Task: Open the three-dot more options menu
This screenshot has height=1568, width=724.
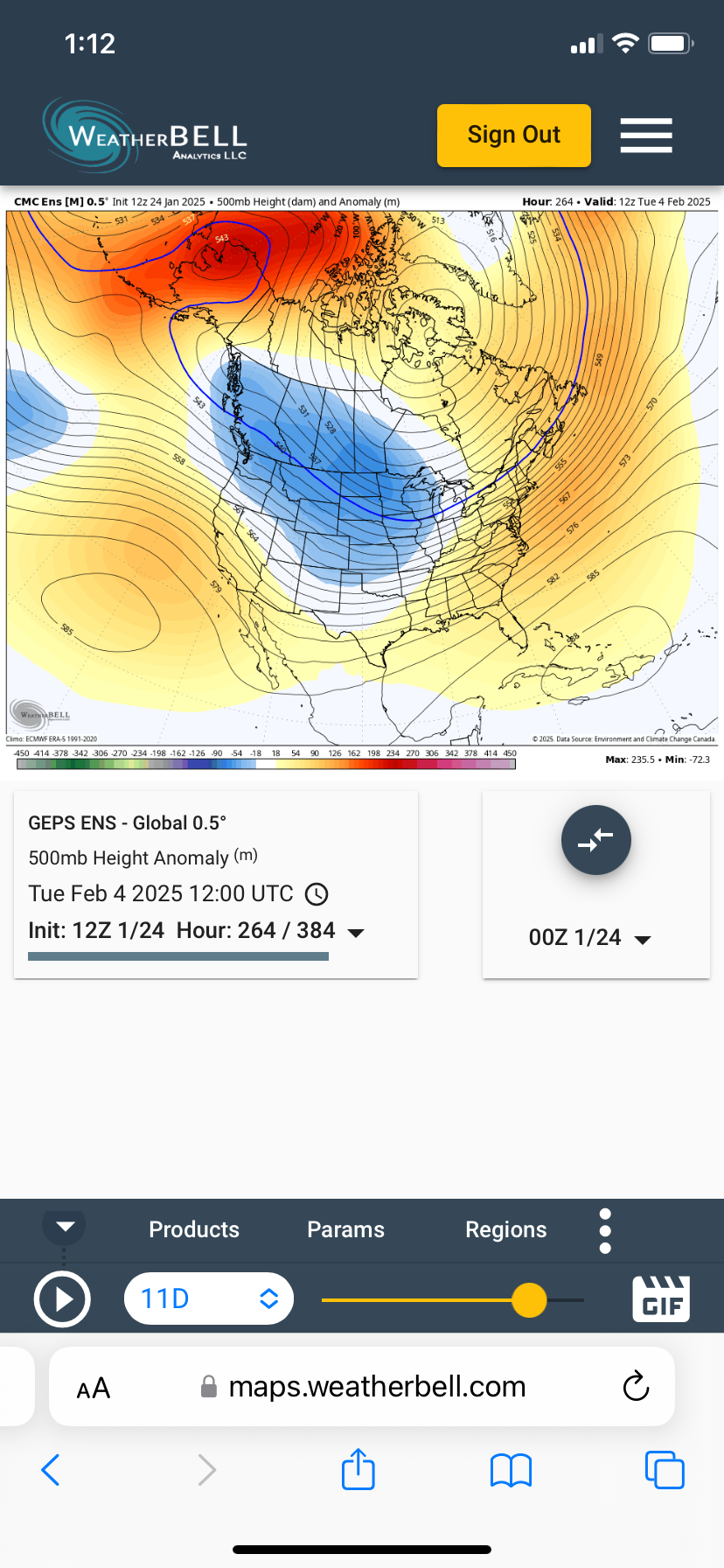Action: (x=605, y=1231)
